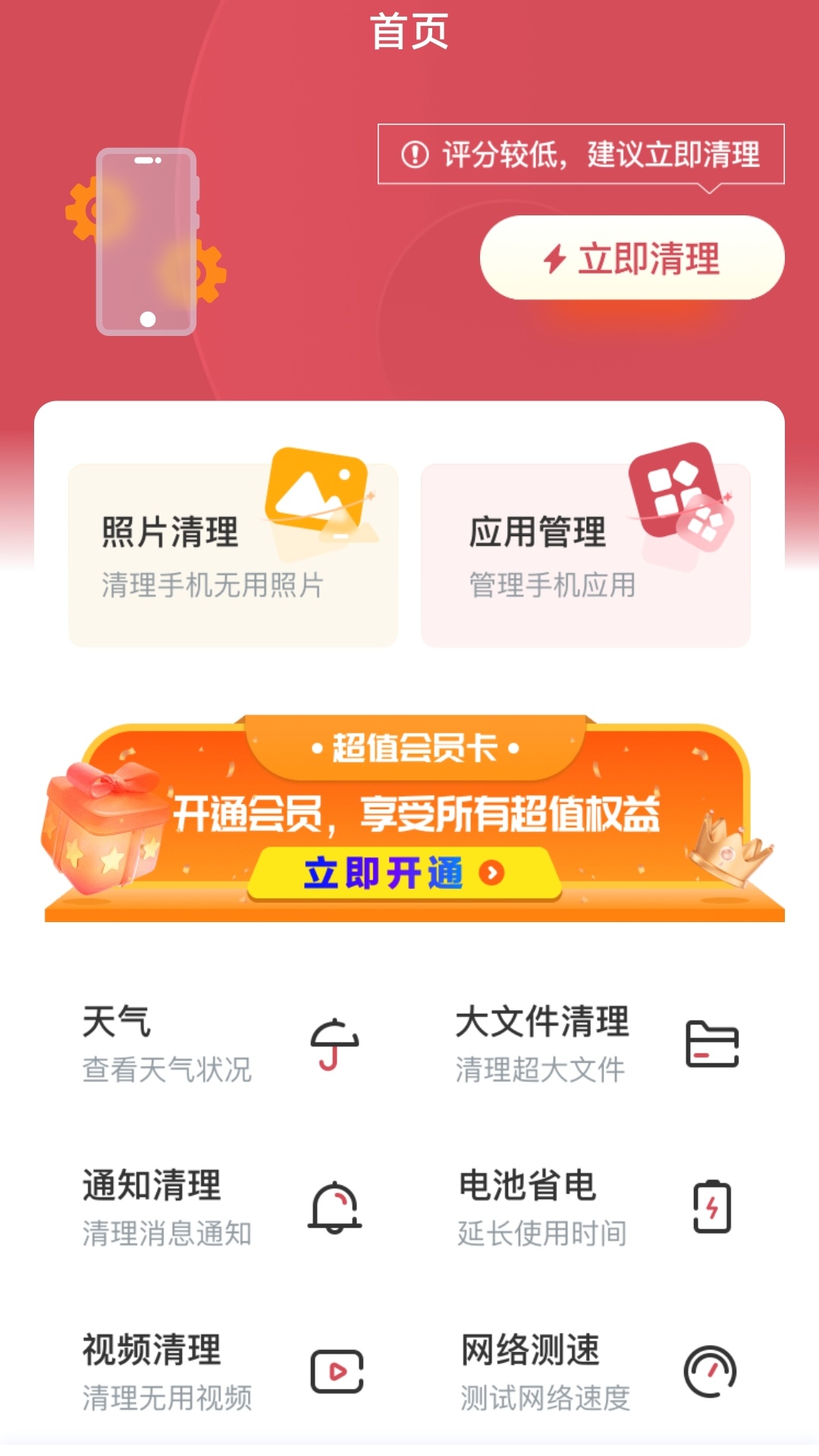Open 通知清理 notification cleanup
Image resolution: width=819 pixels, height=1456 pixels.
(220, 1207)
